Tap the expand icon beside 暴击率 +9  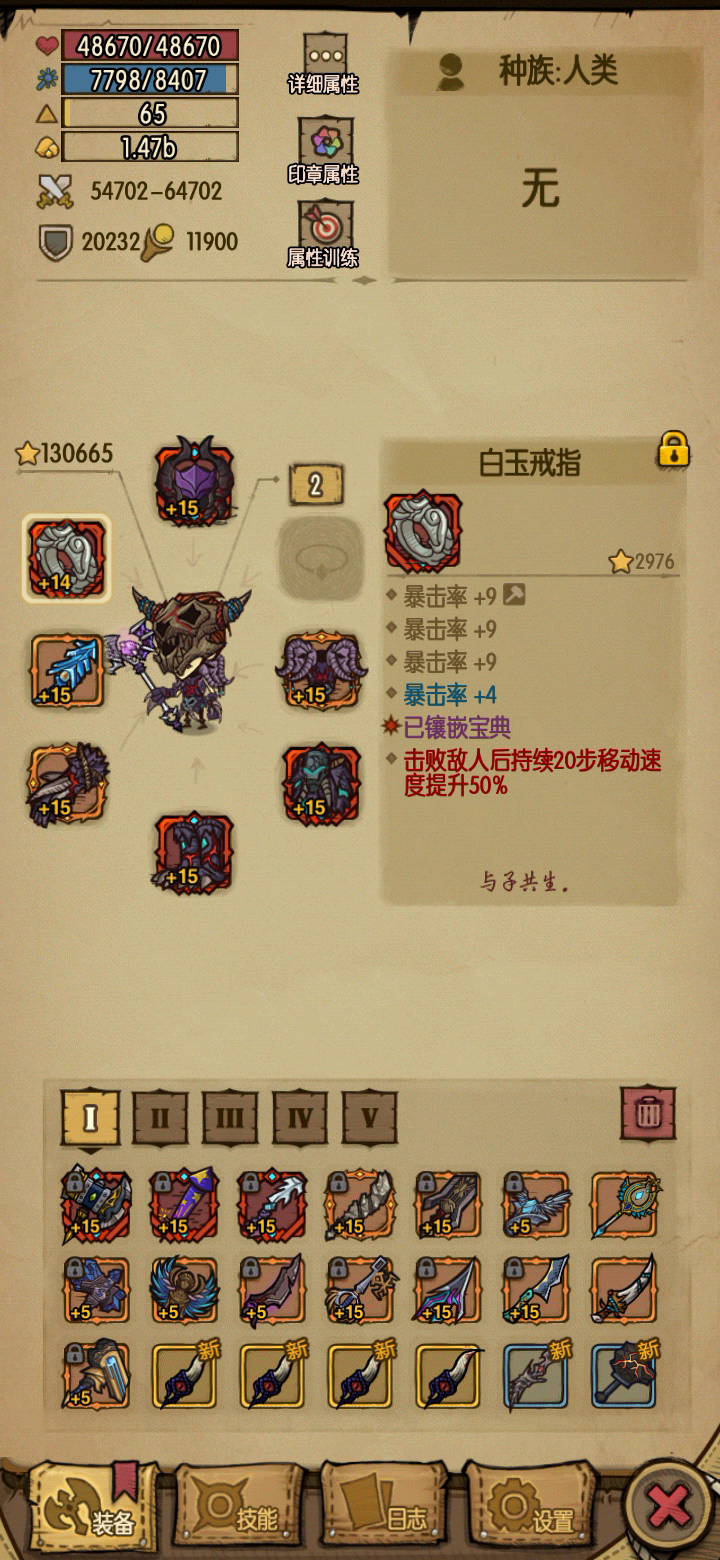(x=514, y=596)
